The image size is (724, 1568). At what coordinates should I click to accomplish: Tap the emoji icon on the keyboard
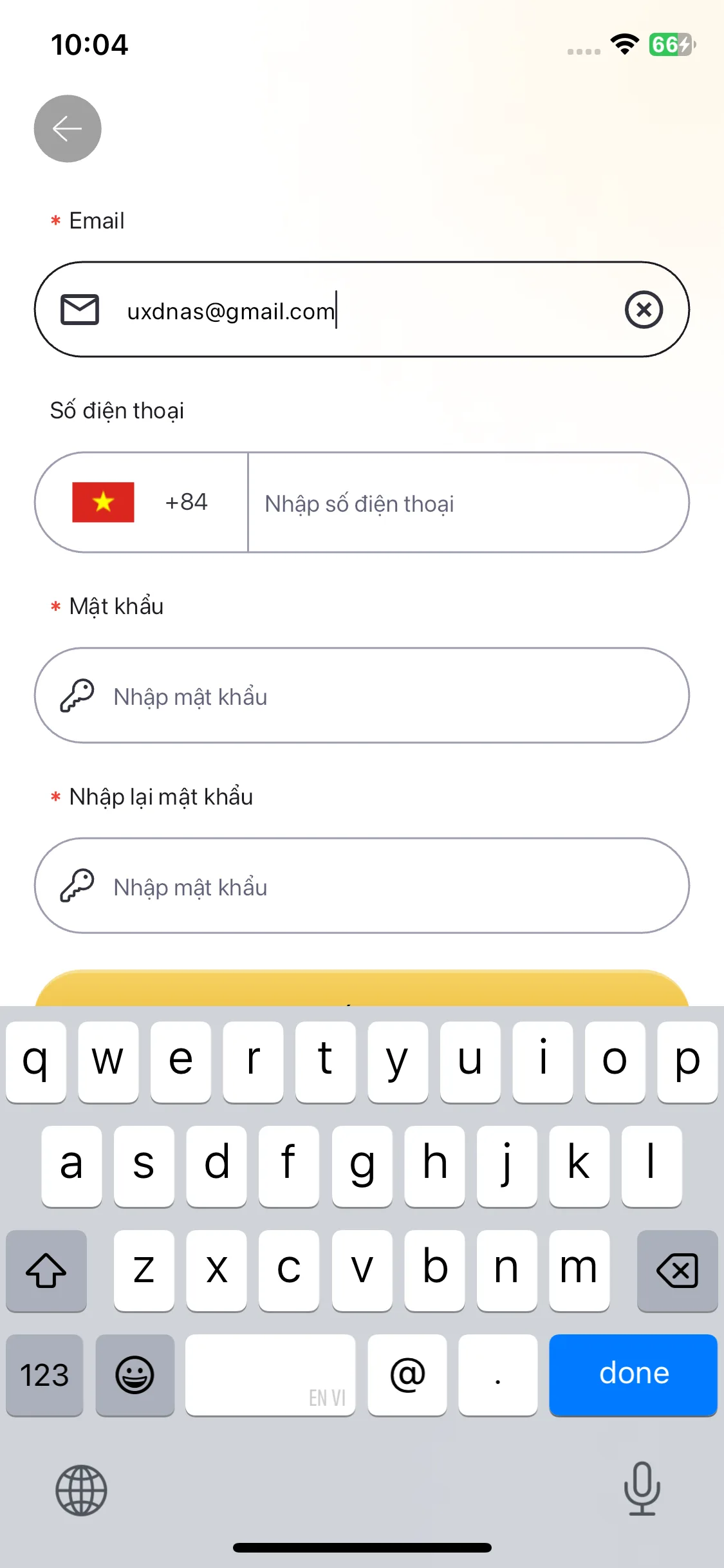point(135,1375)
